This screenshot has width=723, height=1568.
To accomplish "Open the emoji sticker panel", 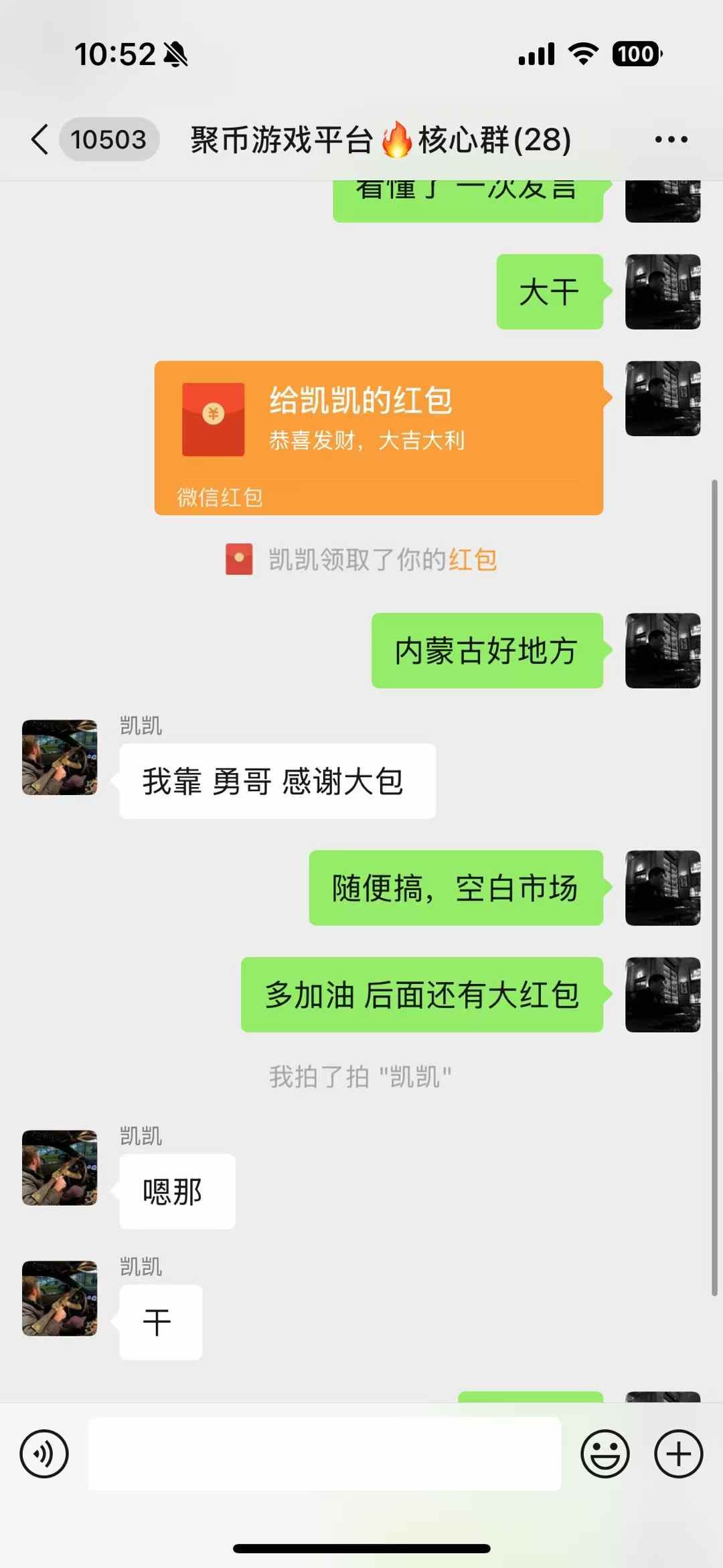I will coord(605,1454).
